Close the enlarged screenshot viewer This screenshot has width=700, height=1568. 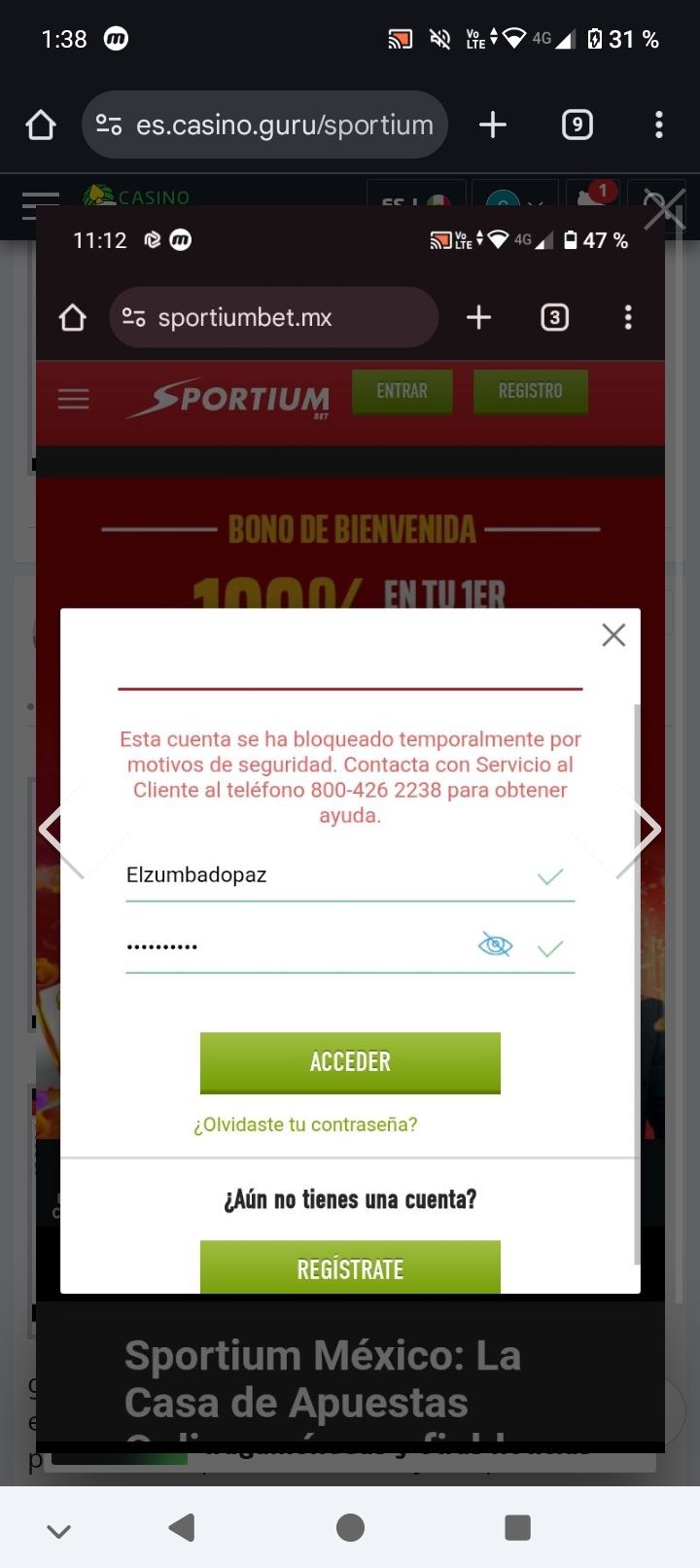pyautogui.click(x=665, y=209)
